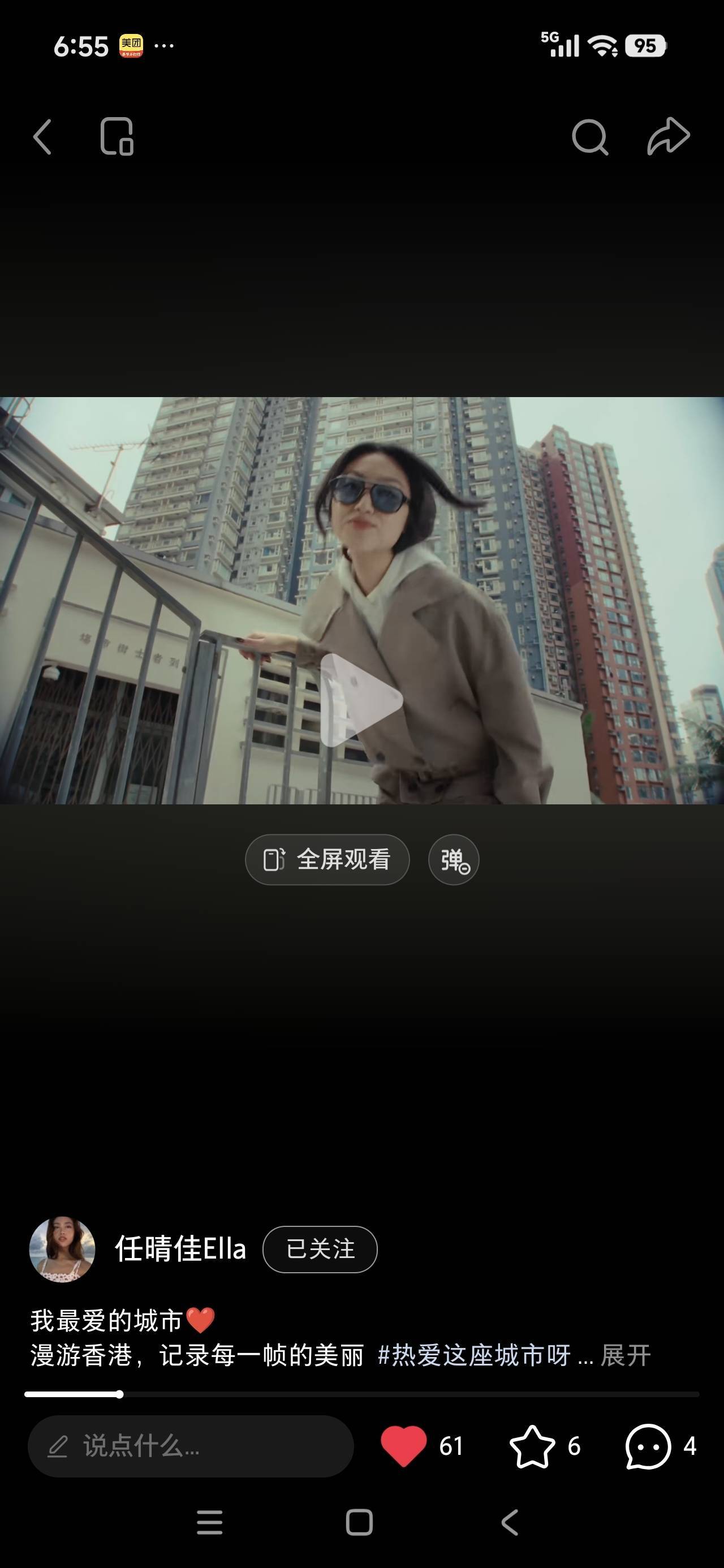Tap the 已关注 following button
The width and height of the screenshot is (724, 1568).
(x=320, y=1249)
